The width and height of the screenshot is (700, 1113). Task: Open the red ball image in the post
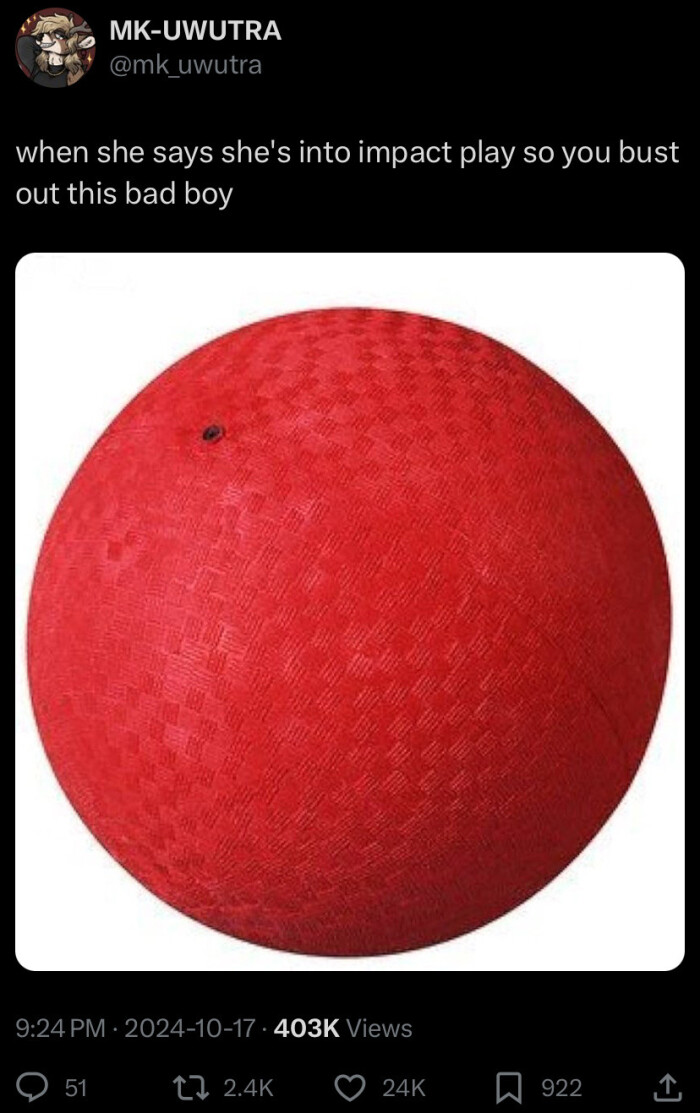350,610
